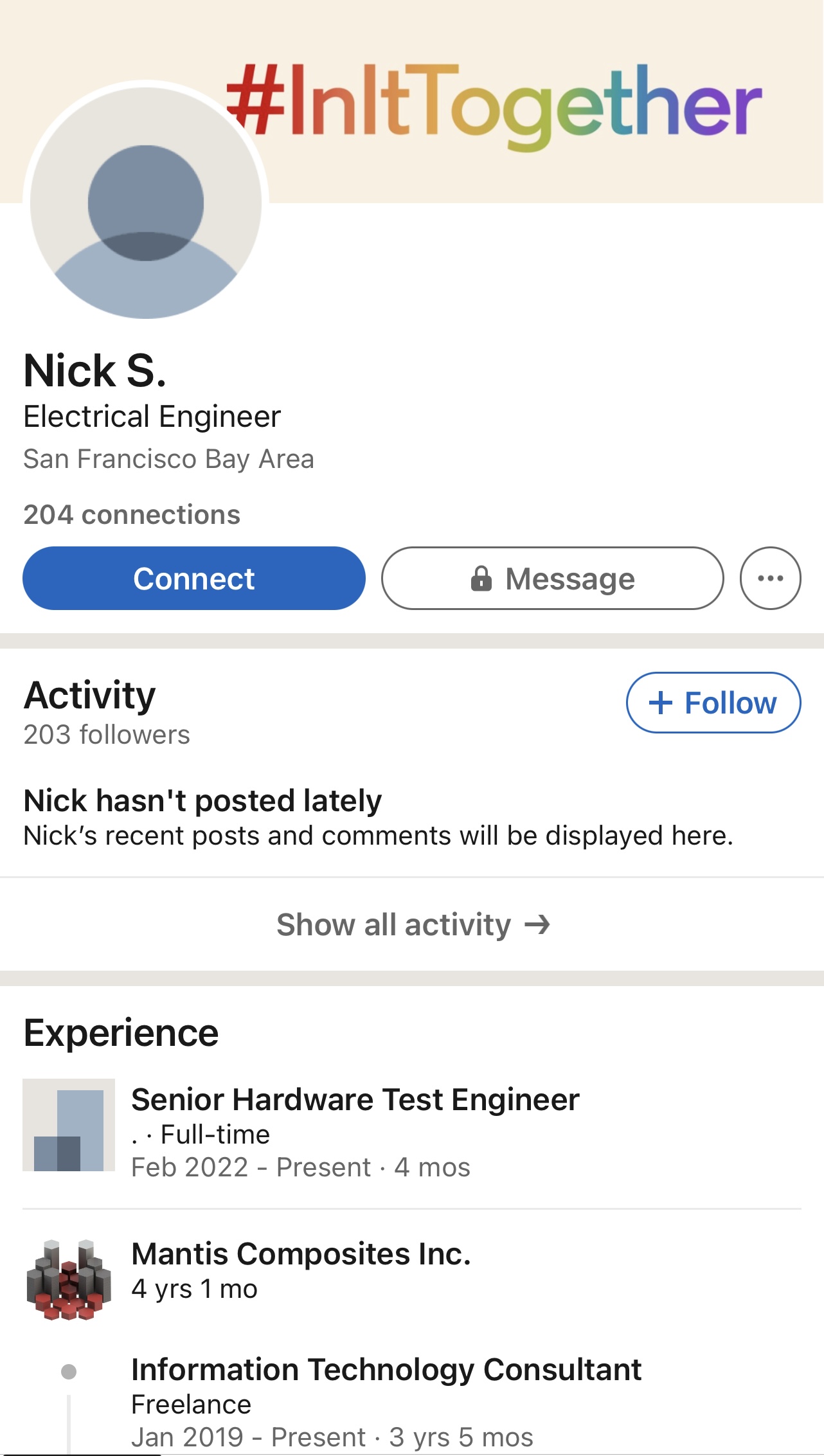This screenshot has height=1456, width=824.
Task: Connect with Nick S.
Action: coord(194,579)
